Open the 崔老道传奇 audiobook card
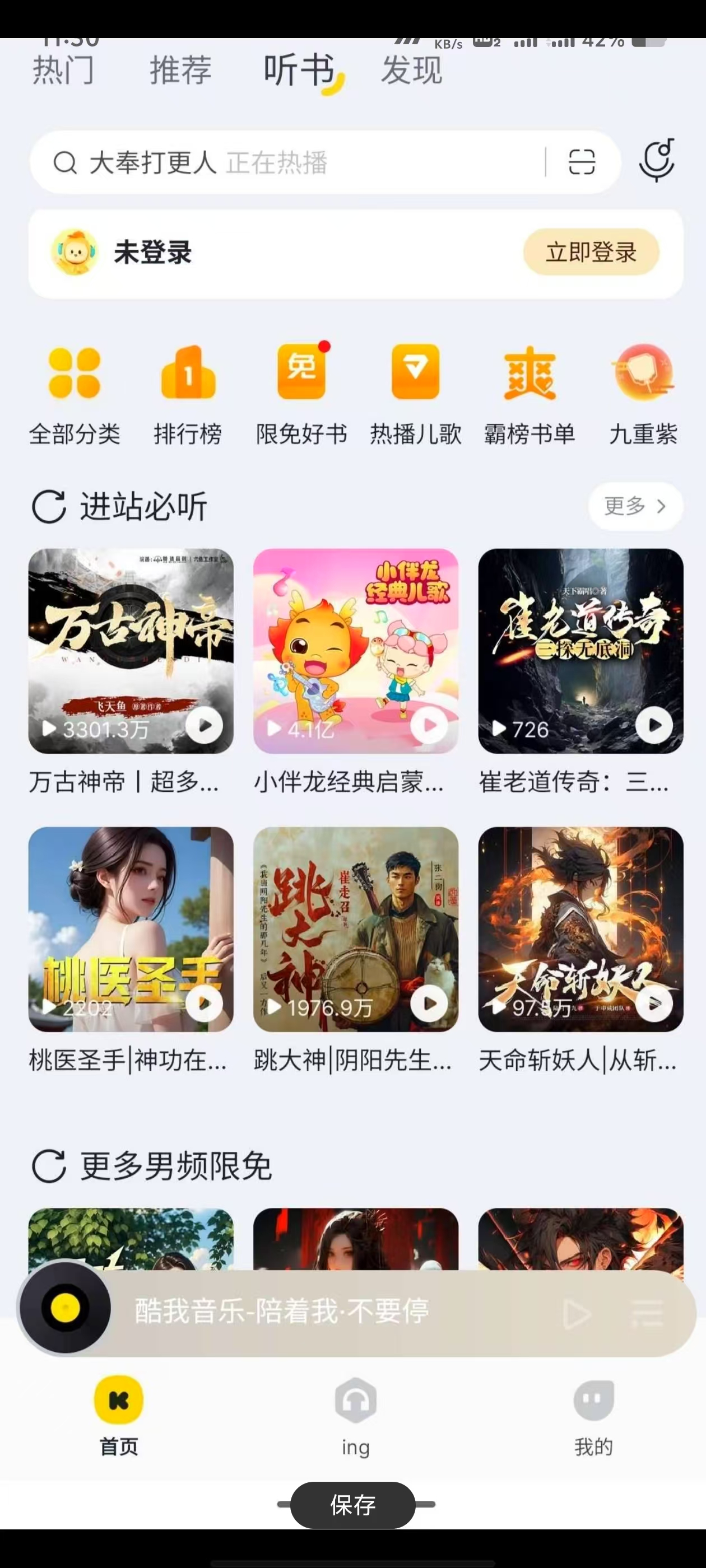Screen dimensions: 706x1568 pyautogui.click(x=580, y=651)
